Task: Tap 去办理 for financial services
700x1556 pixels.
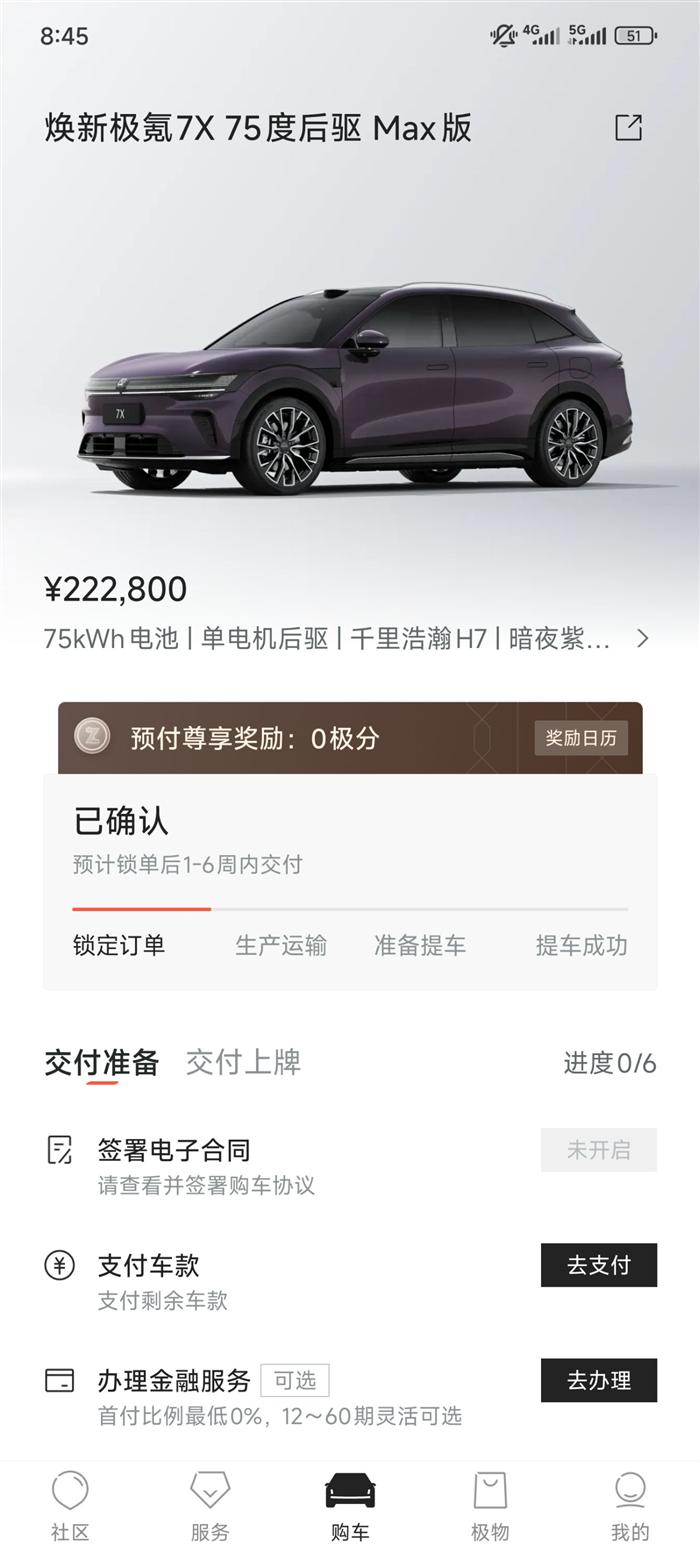Action: 598,1380
